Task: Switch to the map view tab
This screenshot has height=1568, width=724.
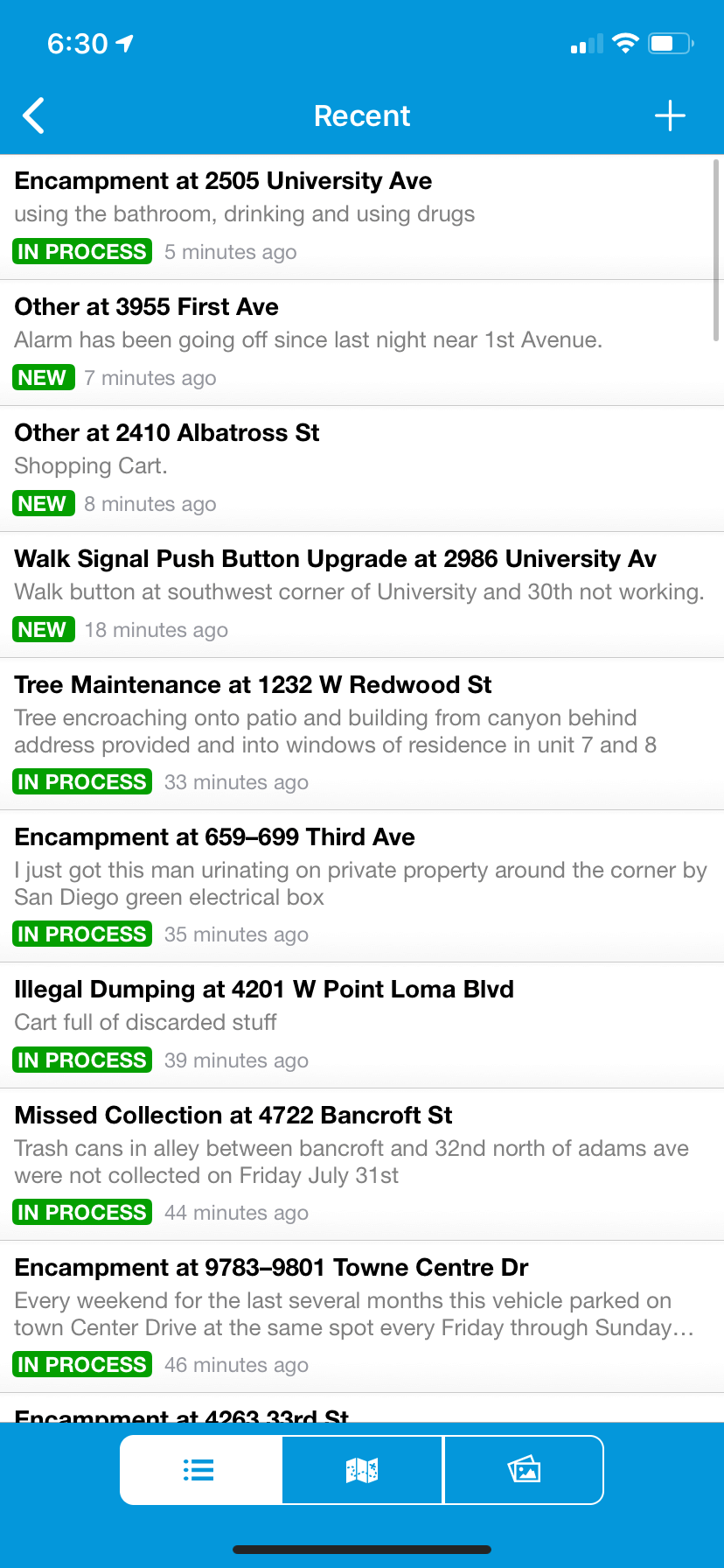Action: pyautogui.click(x=362, y=1470)
